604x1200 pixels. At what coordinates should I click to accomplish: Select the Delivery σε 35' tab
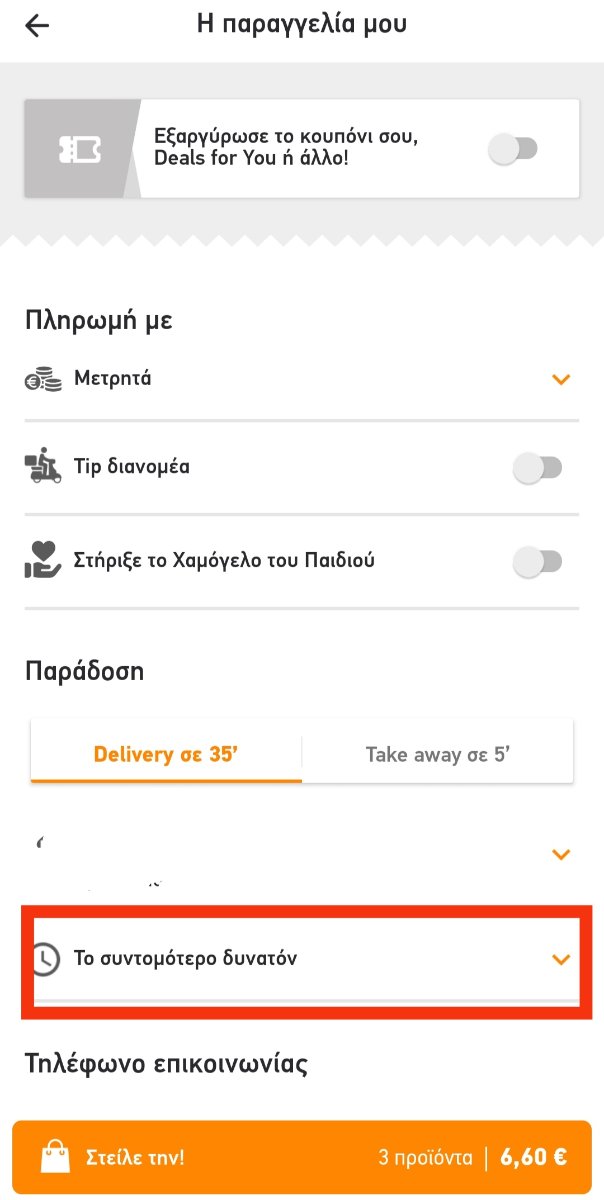[166, 754]
